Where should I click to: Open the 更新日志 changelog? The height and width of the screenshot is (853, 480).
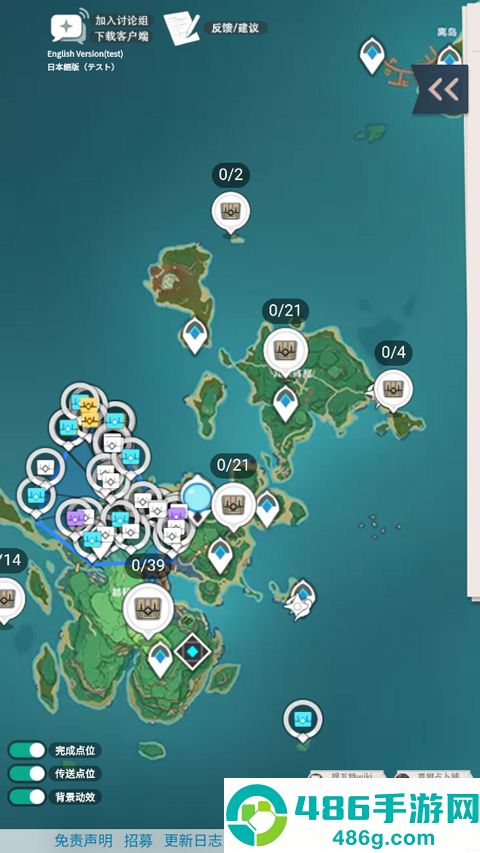[193, 840]
